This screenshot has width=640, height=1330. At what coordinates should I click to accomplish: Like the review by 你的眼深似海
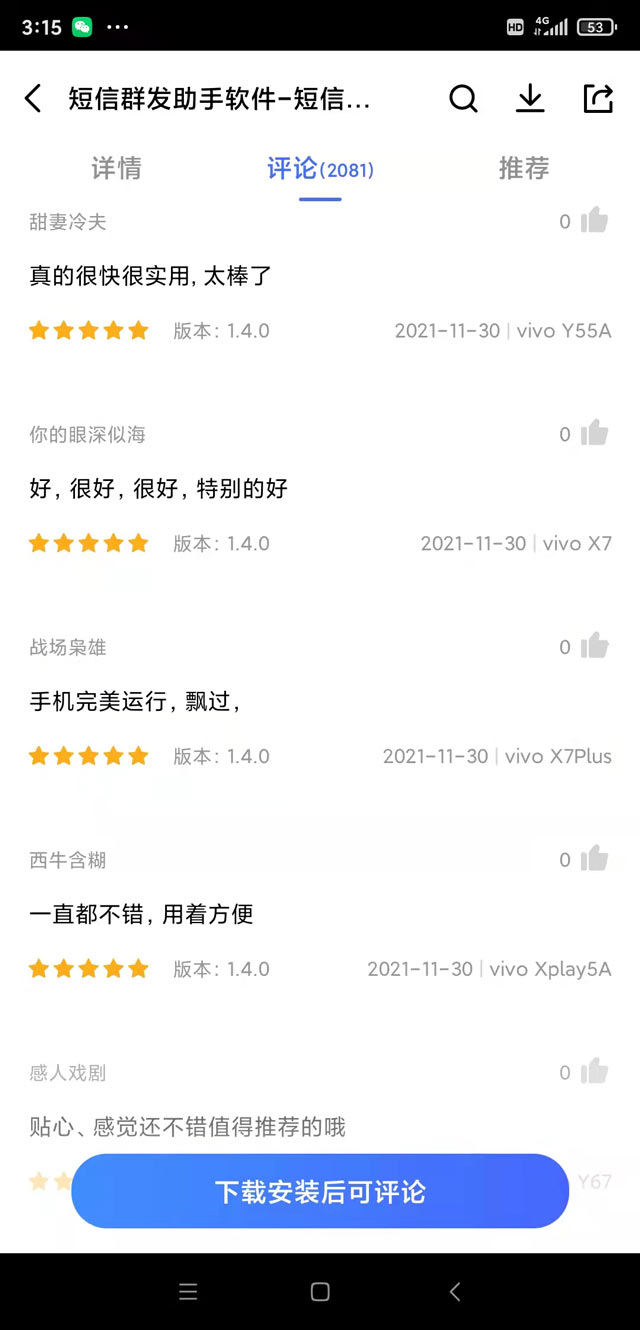coord(594,433)
